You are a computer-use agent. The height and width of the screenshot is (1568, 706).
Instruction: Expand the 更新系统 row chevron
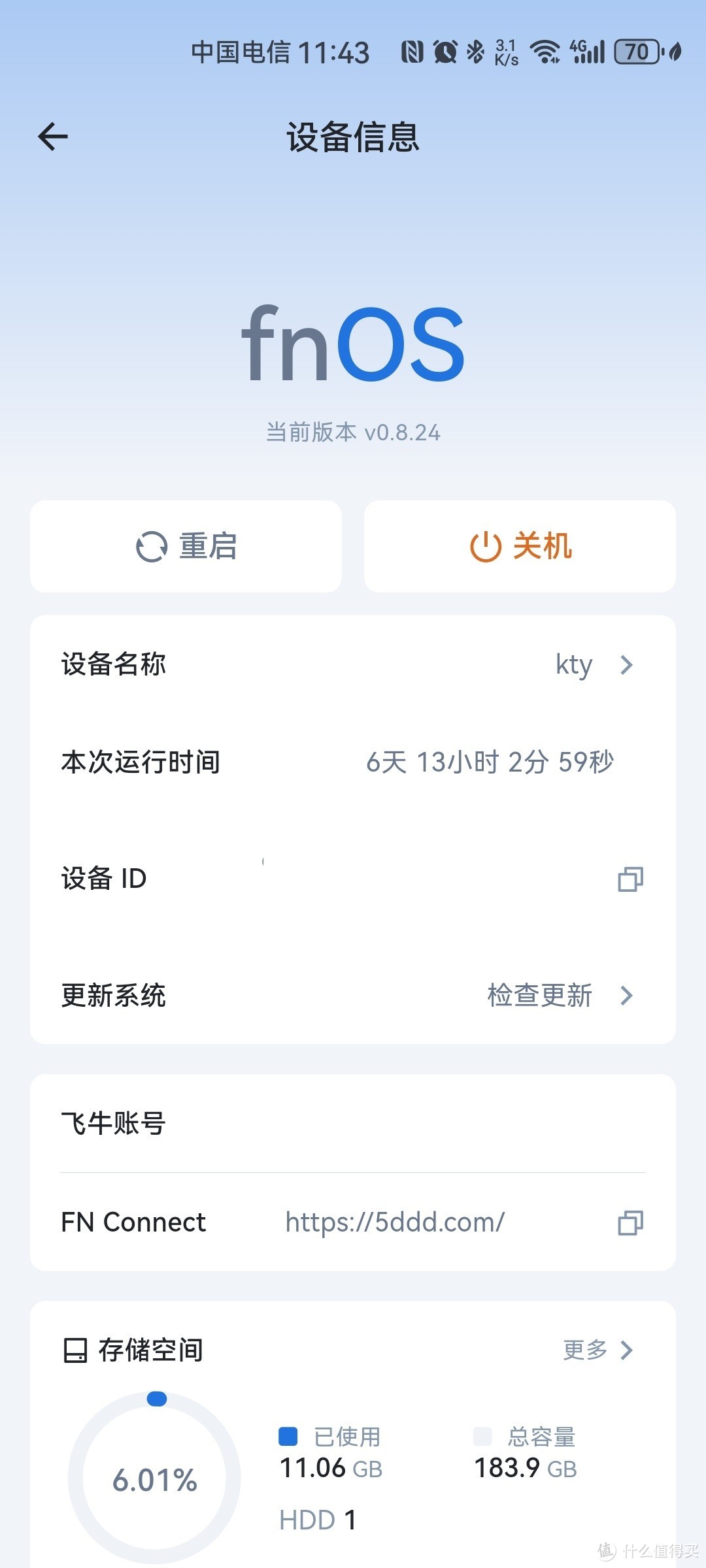[x=626, y=996]
